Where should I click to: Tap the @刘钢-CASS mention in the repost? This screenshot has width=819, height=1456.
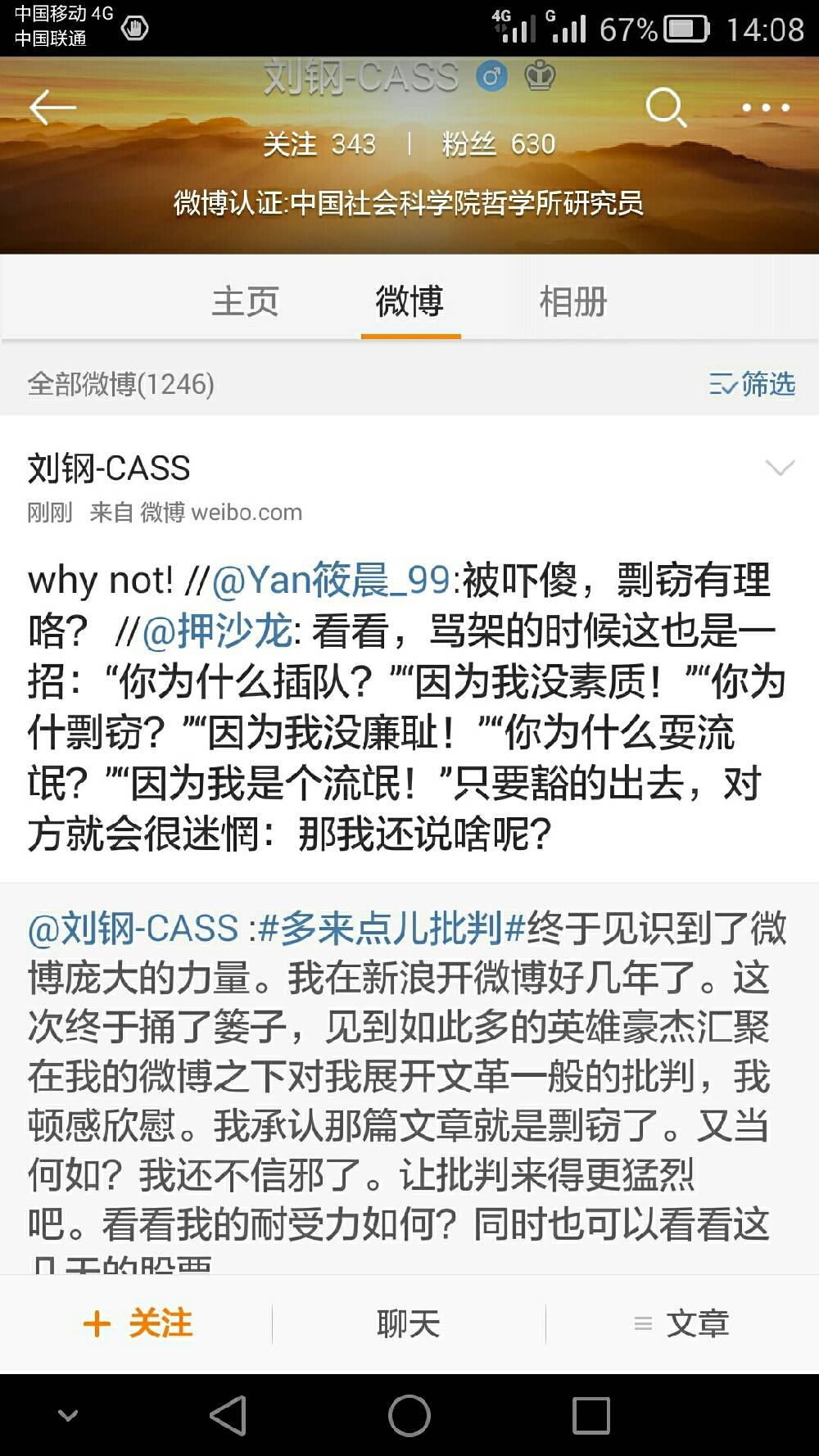coord(133,929)
